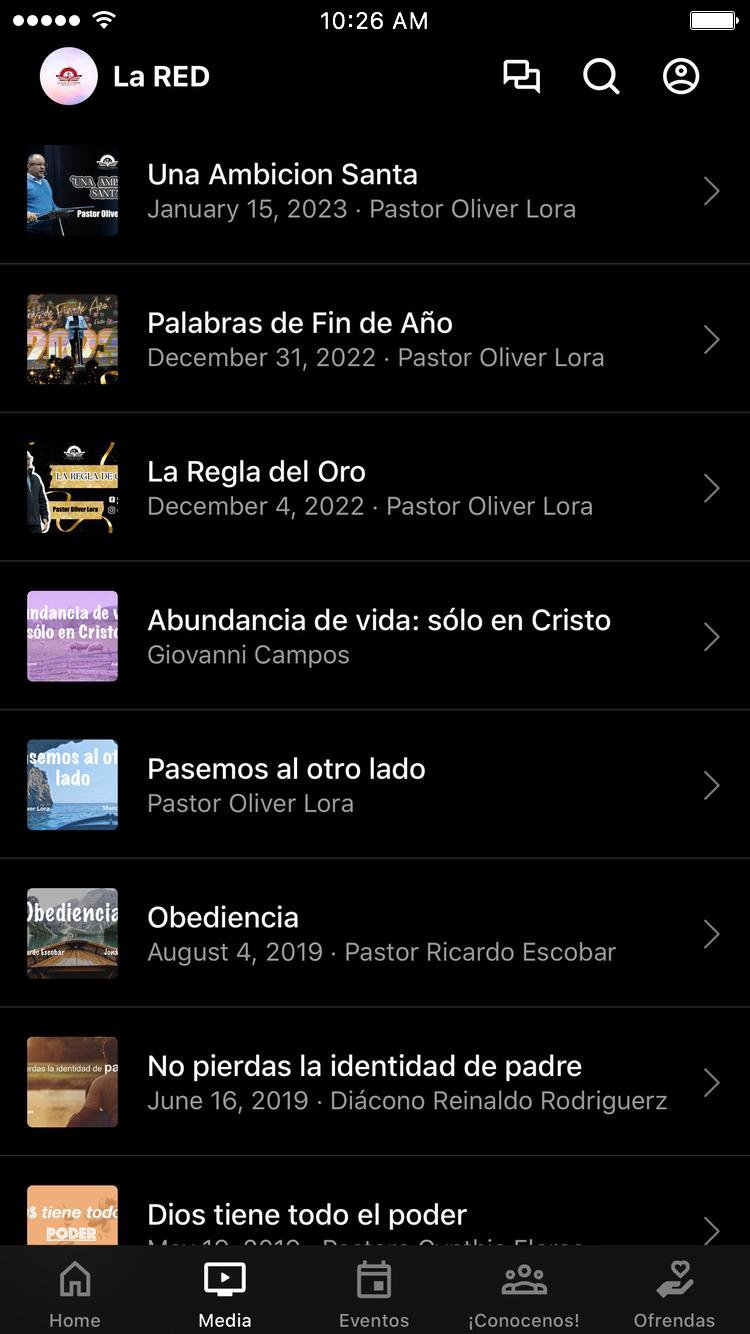View Abundancia de vida: sólo en Cristo
Image resolution: width=750 pixels, height=1334 pixels.
pyautogui.click(x=375, y=637)
